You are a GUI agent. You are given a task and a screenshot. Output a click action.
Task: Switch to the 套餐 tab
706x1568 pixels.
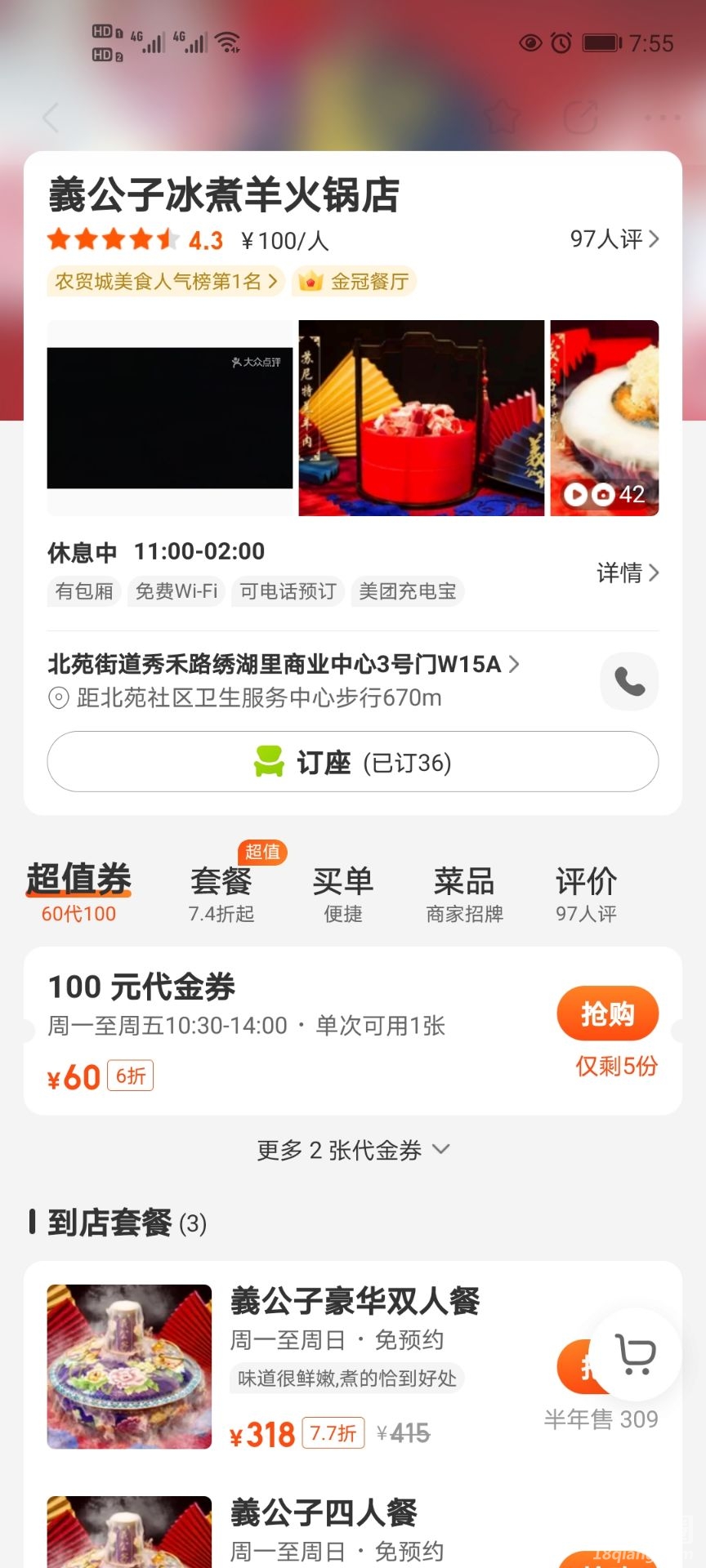pyautogui.click(x=221, y=893)
